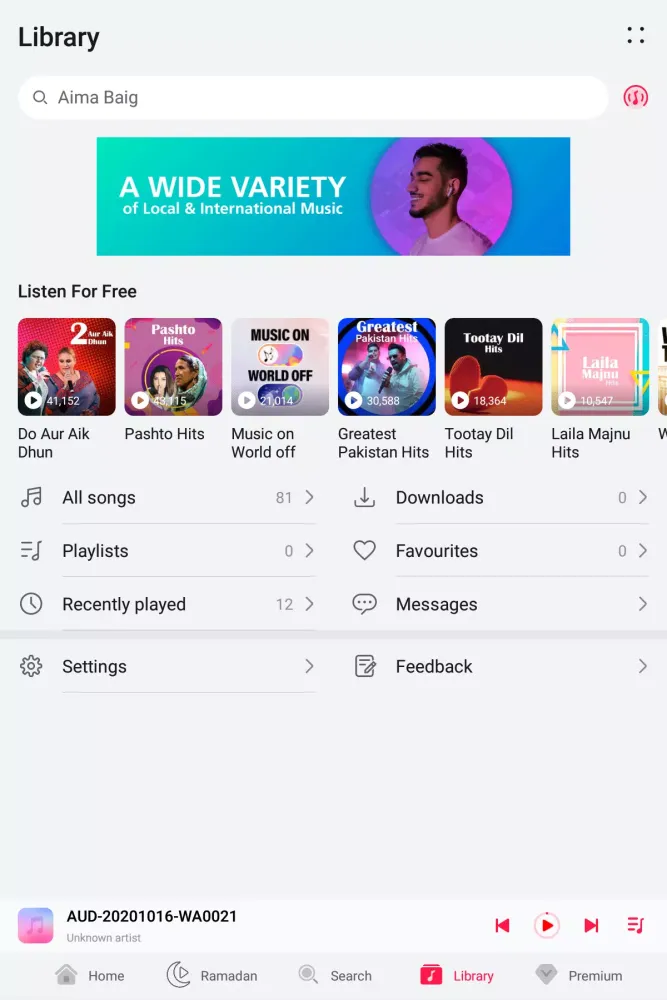The height and width of the screenshot is (1000, 667).
Task: Open All songs list
Action: [167, 497]
